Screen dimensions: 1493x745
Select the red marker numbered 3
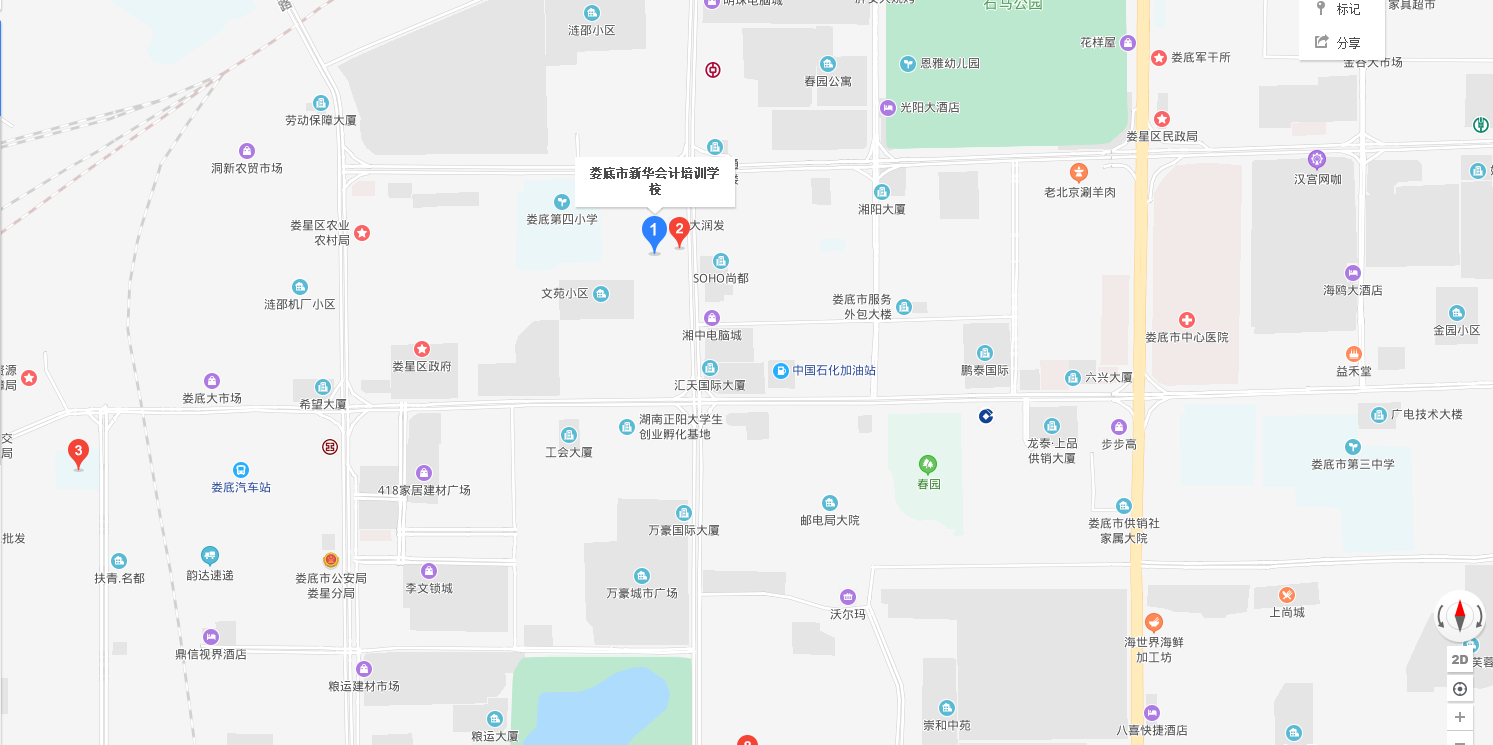(x=78, y=452)
